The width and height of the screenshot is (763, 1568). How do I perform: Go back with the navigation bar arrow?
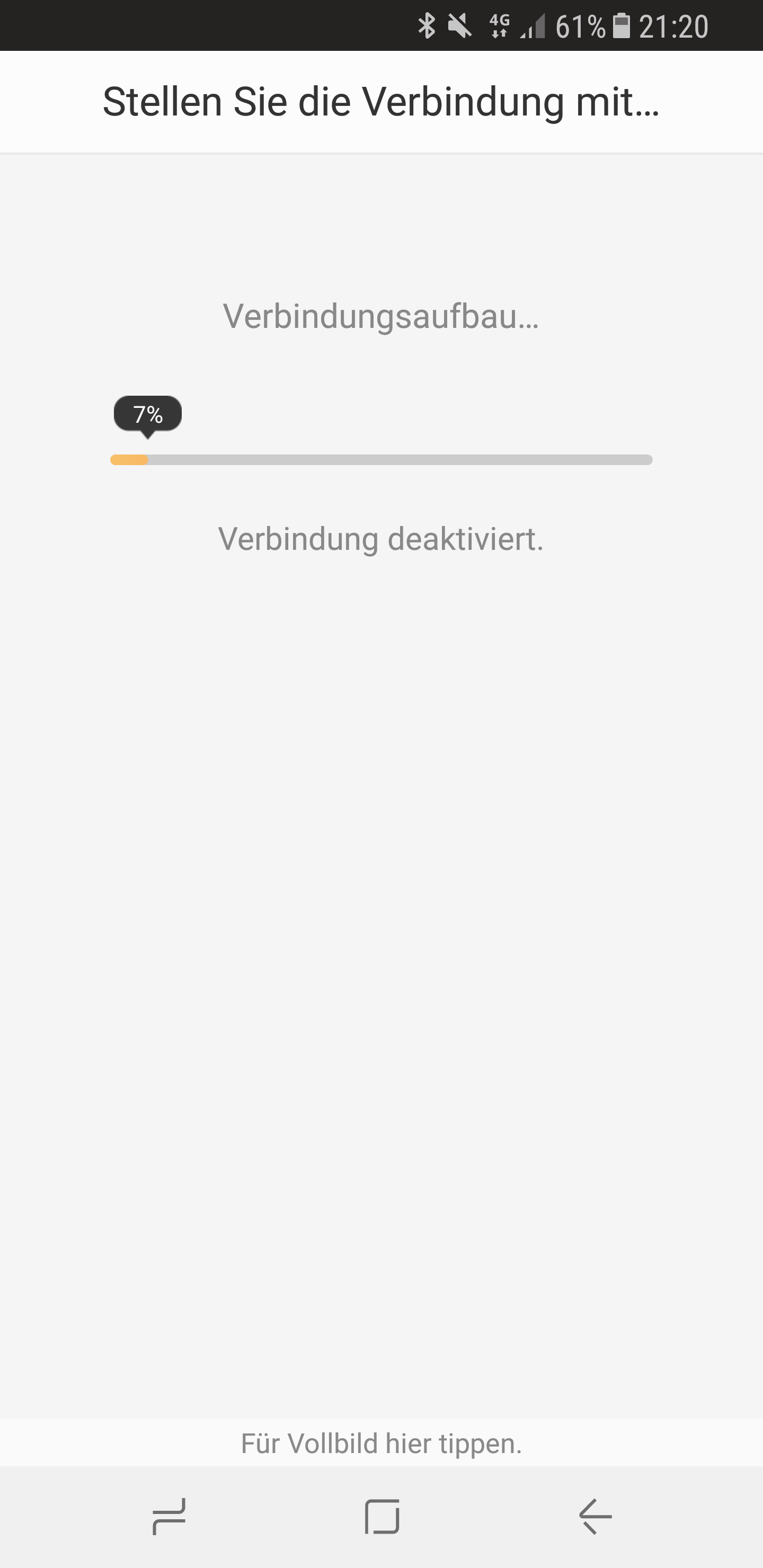point(595,1516)
